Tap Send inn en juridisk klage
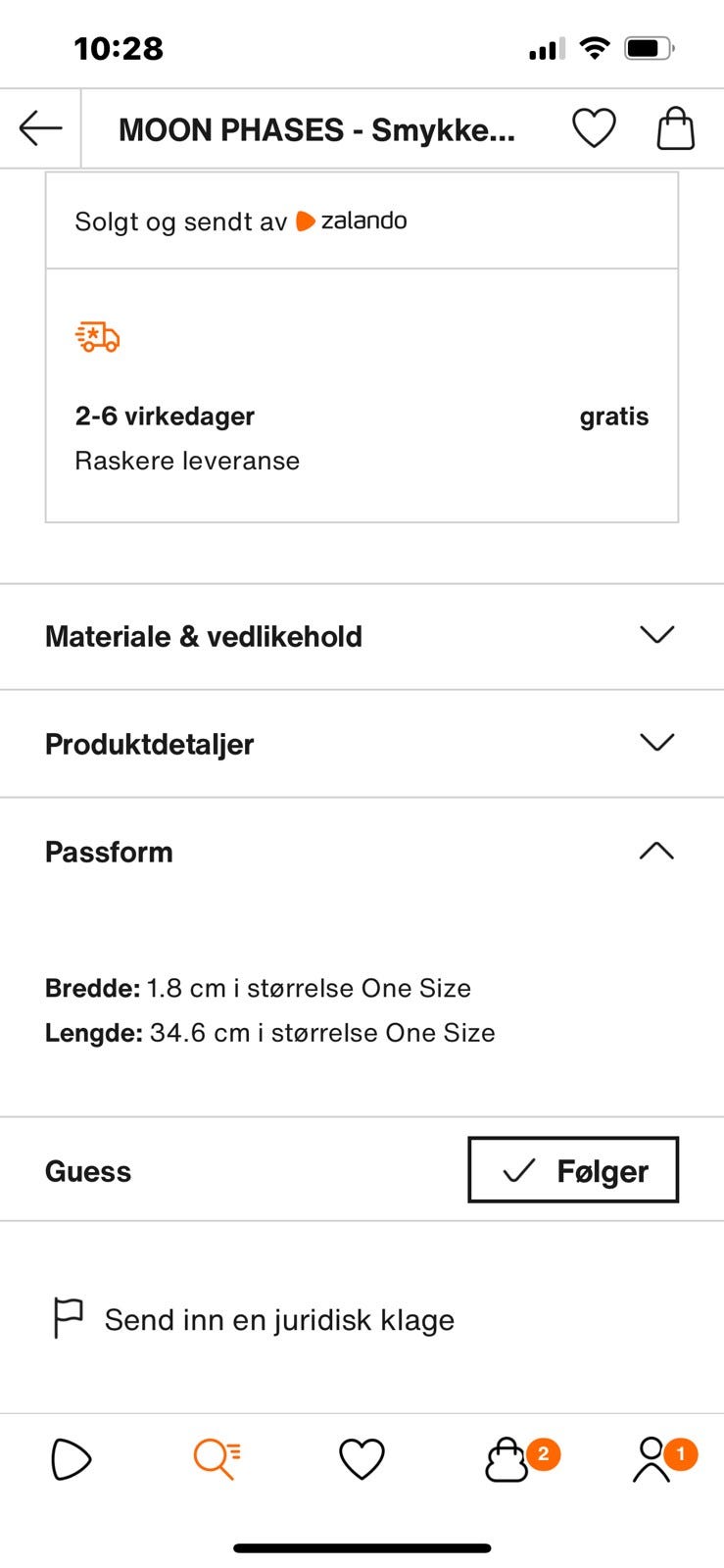Viewport: 724px width, 1568px height. click(x=277, y=1318)
